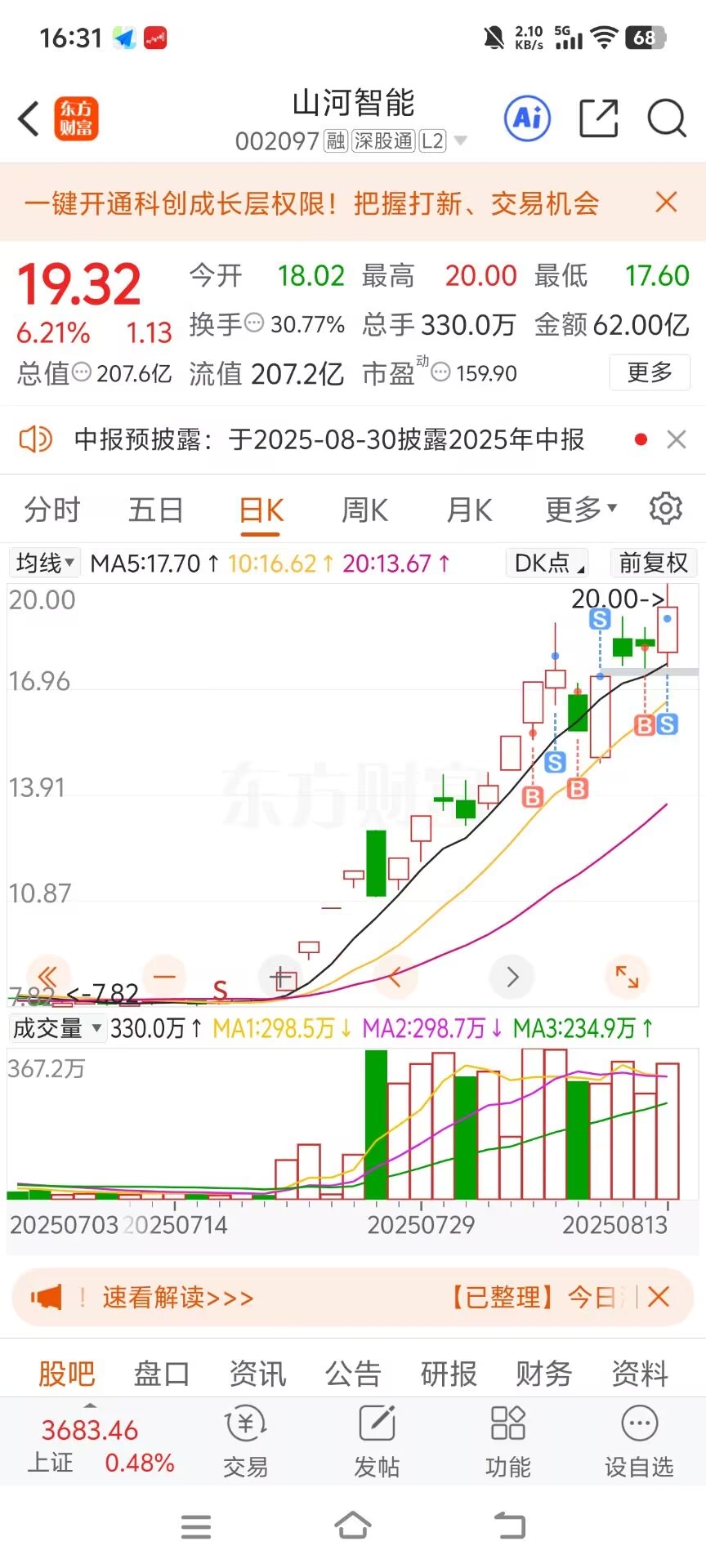Open chart settings gear
The width and height of the screenshot is (706, 1568).
[x=666, y=509]
